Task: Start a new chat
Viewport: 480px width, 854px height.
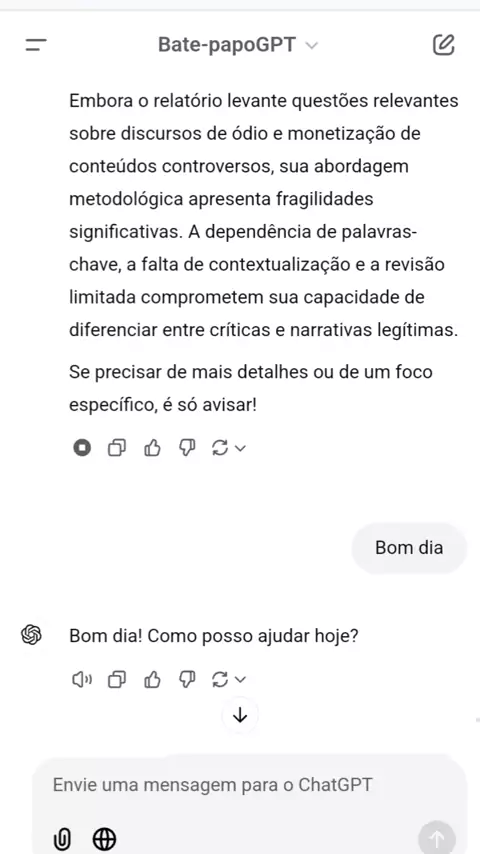Action: (443, 45)
